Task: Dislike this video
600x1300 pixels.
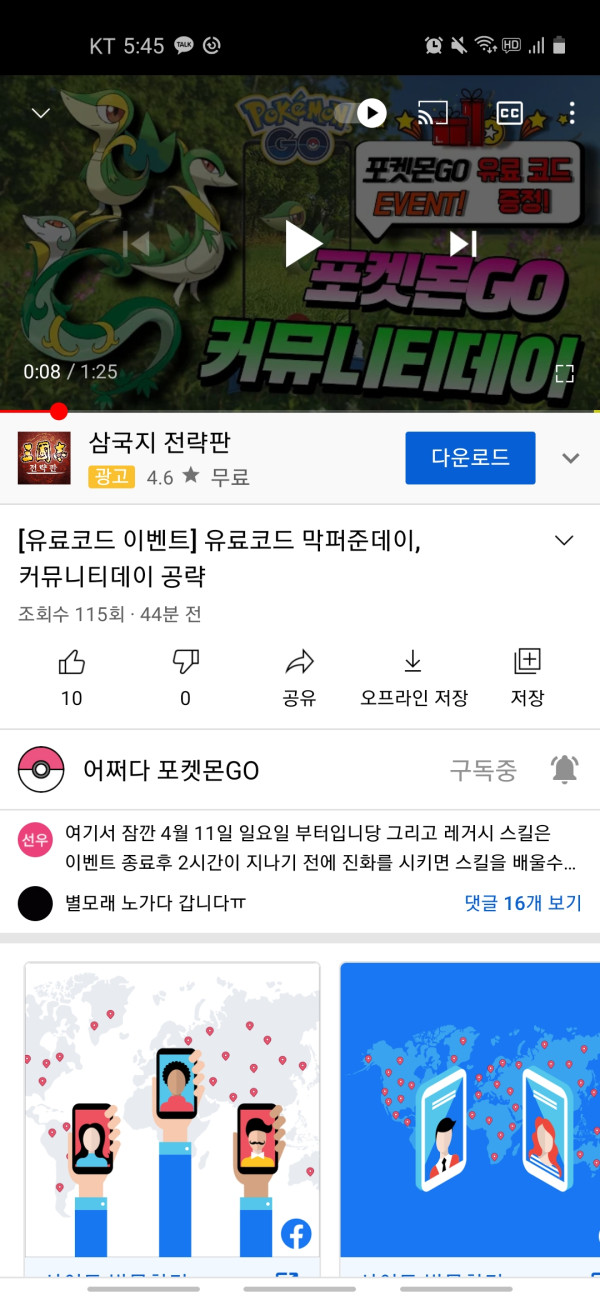Action: (x=185, y=673)
